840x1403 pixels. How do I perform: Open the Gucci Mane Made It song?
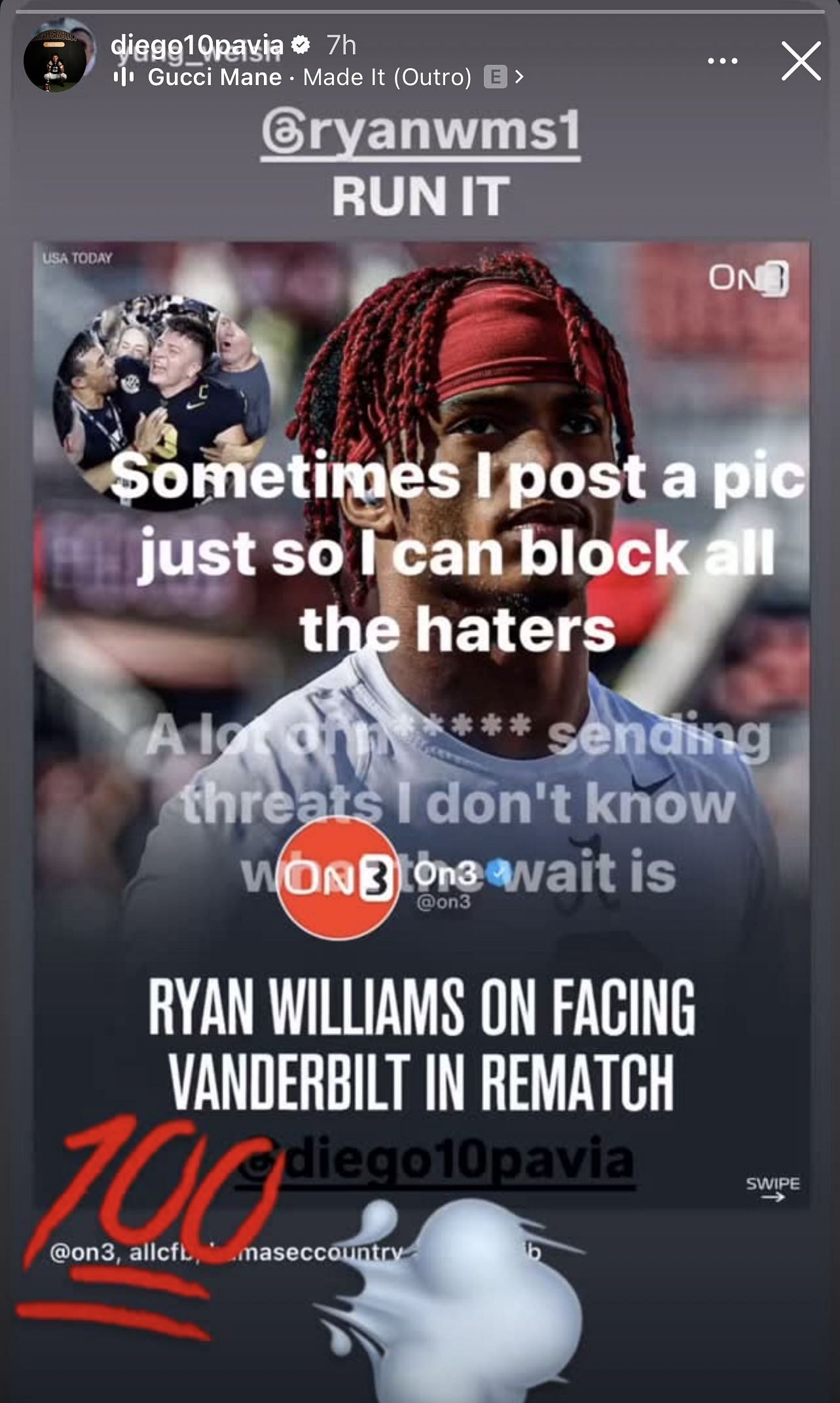pyautogui.click(x=319, y=78)
